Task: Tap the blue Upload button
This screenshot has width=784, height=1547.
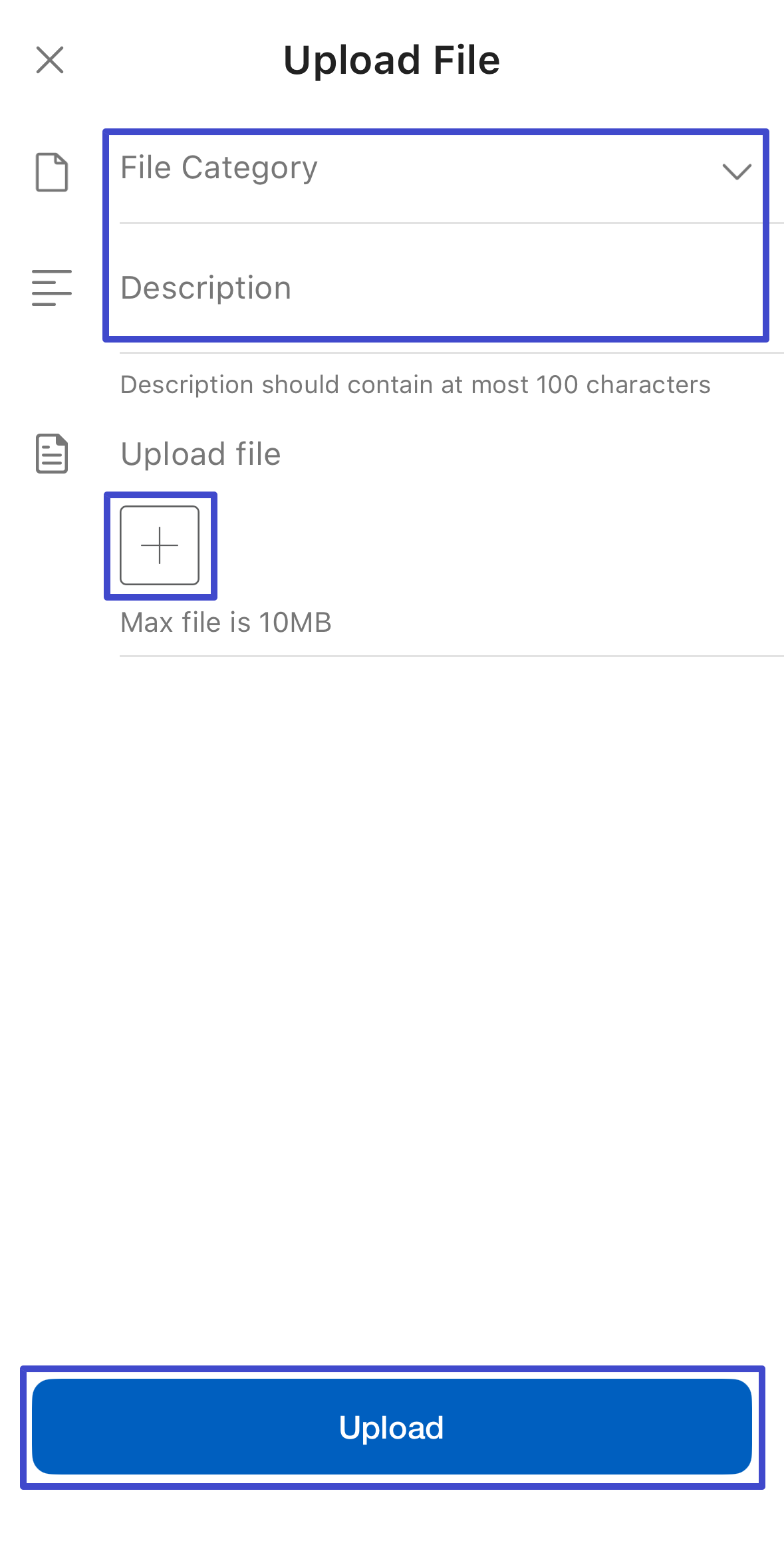Action: click(x=392, y=1427)
